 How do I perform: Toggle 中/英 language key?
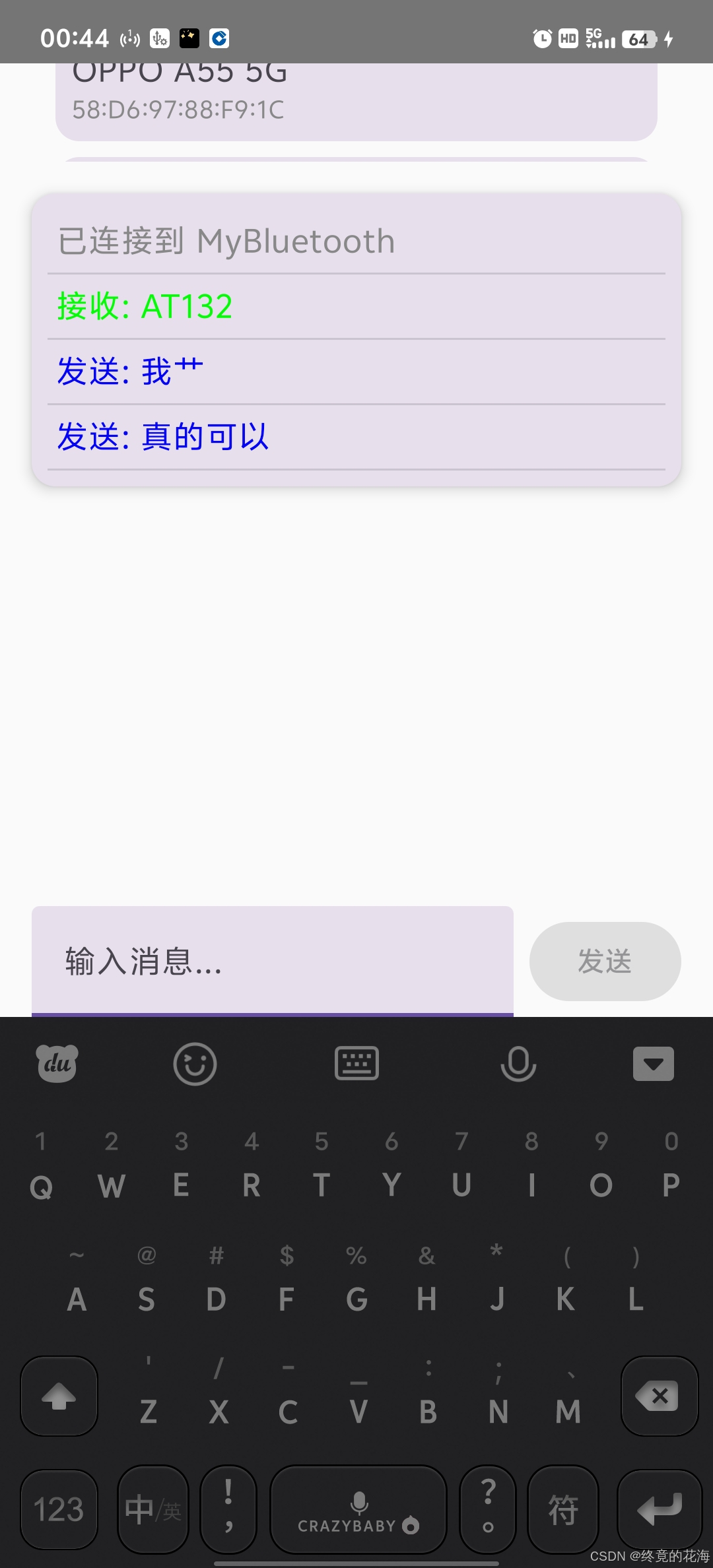[153, 1509]
